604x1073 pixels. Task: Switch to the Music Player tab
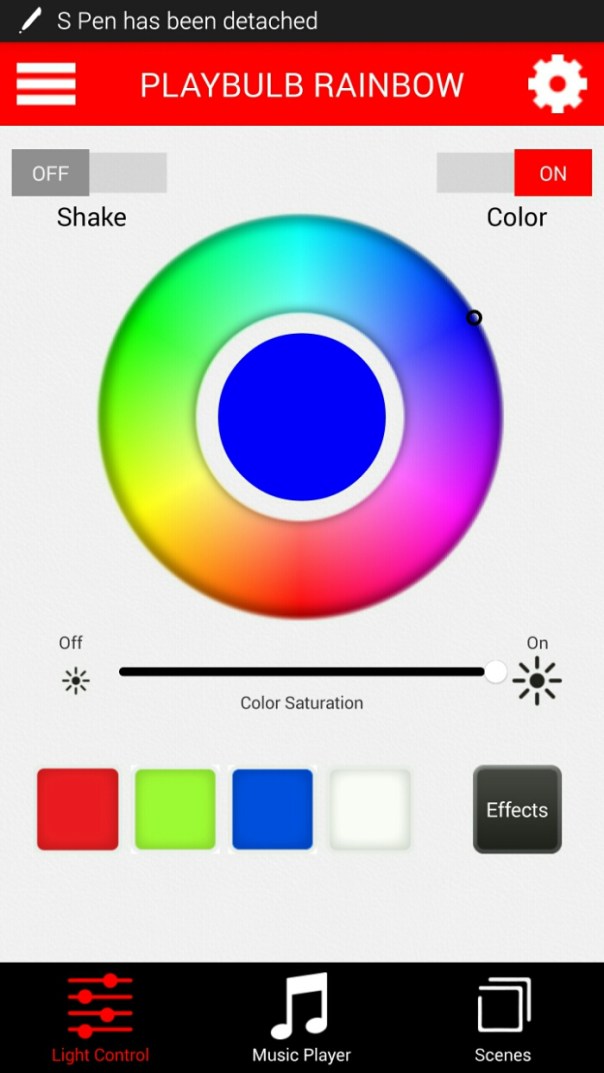[x=301, y=1018]
